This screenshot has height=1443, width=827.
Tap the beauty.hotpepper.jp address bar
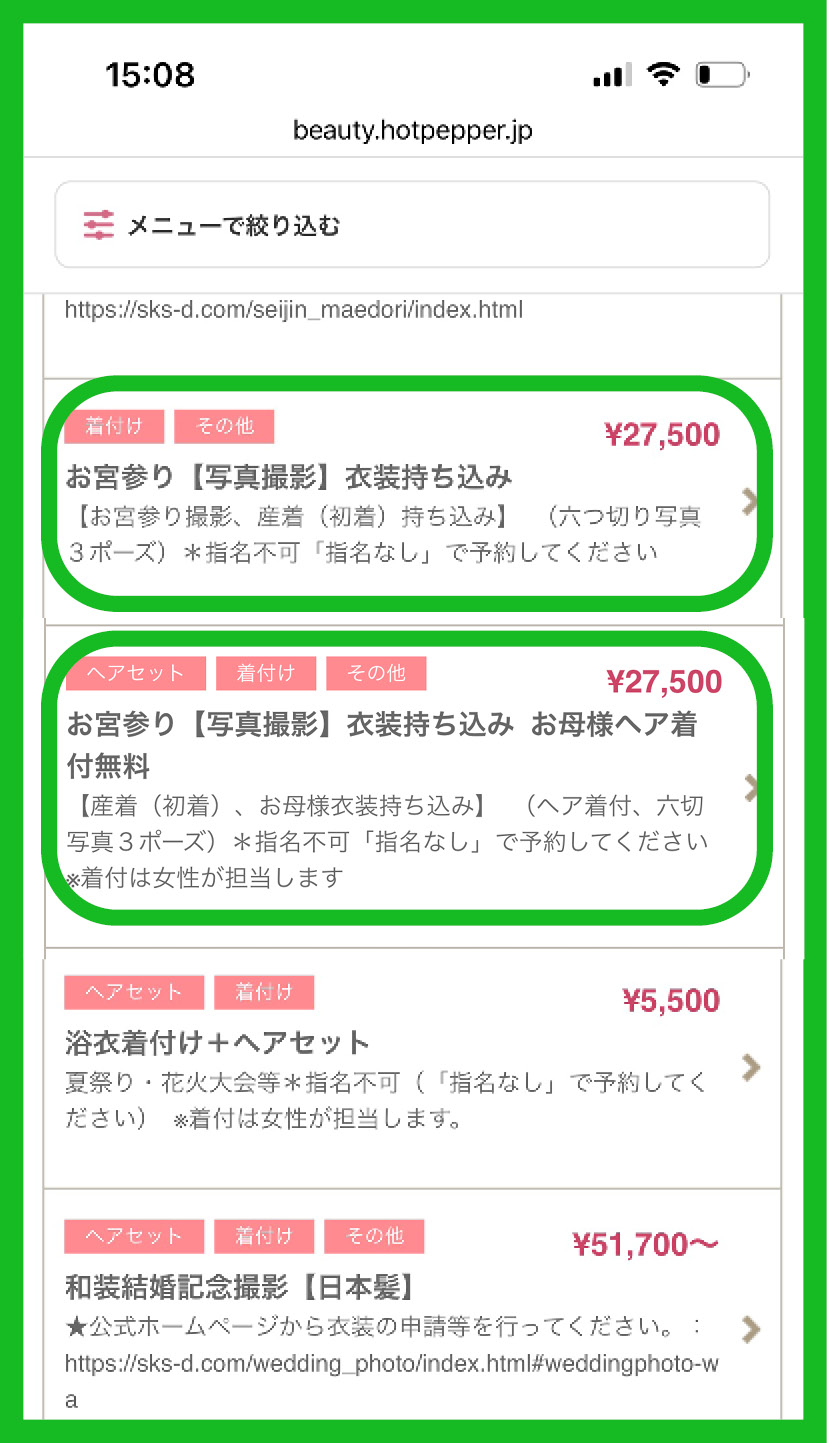[412, 131]
